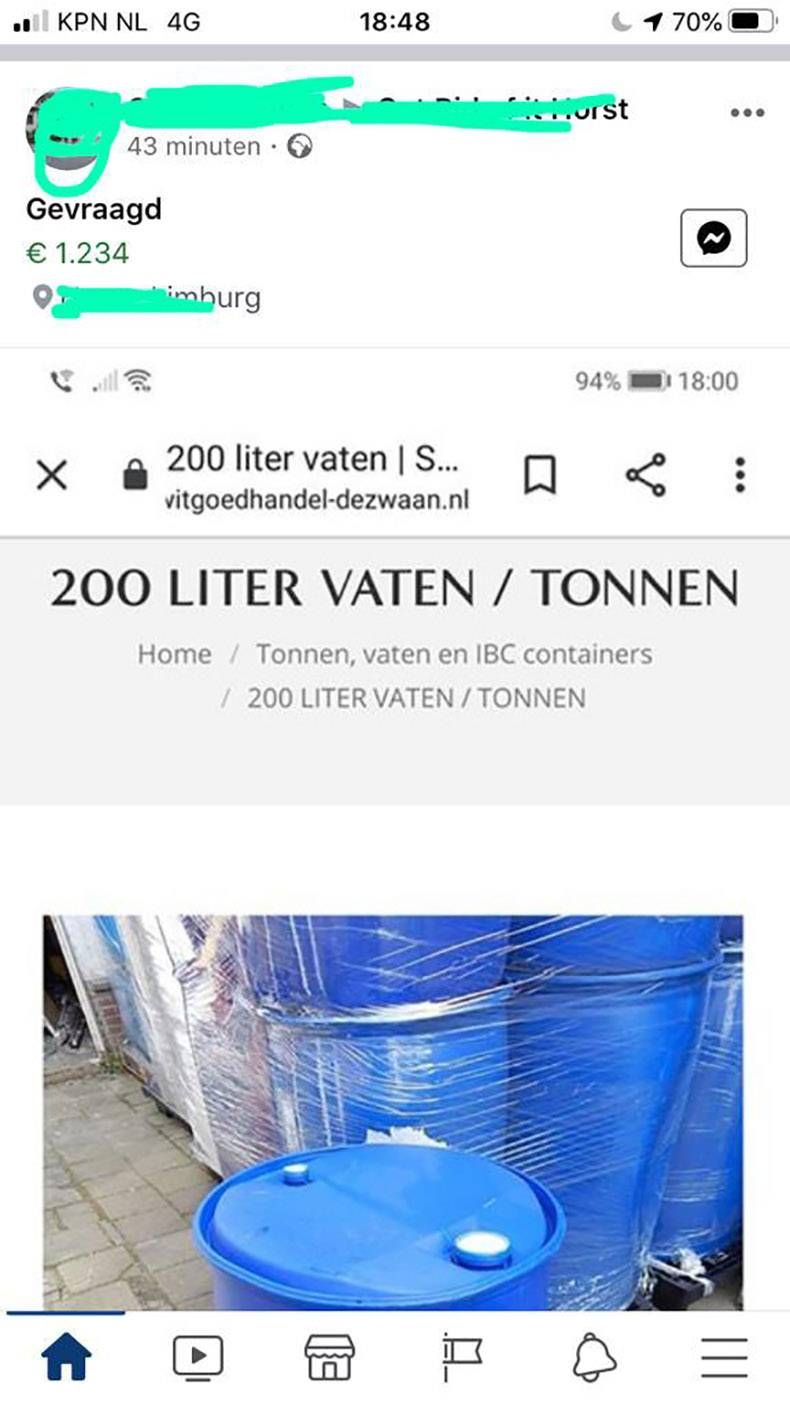Open the browser's three-dot overflow menu
This screenshot has width=790, height=1404.
click(x=739, y=474)
